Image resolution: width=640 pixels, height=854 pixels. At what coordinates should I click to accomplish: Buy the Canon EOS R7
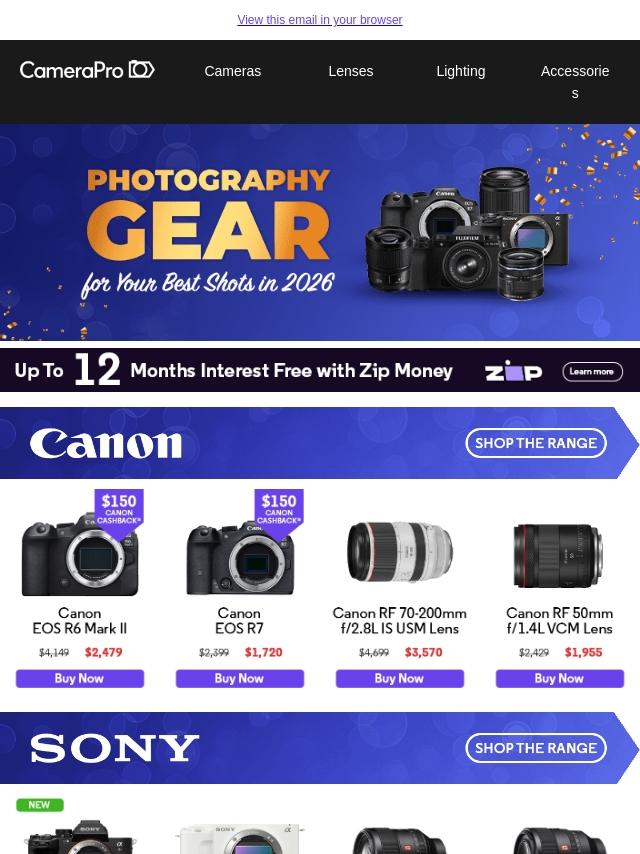coord(240,679)
